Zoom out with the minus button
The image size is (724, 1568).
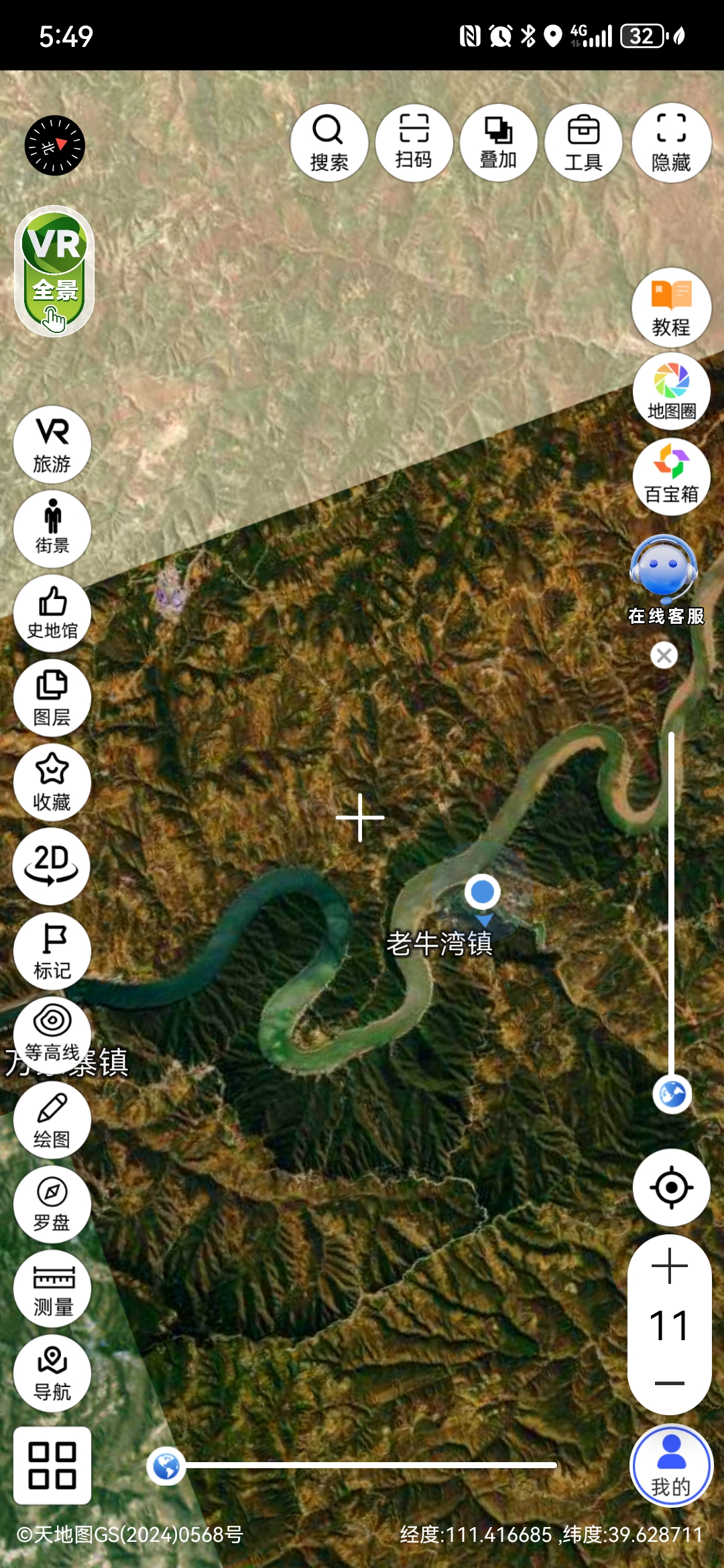[670, 1383]
